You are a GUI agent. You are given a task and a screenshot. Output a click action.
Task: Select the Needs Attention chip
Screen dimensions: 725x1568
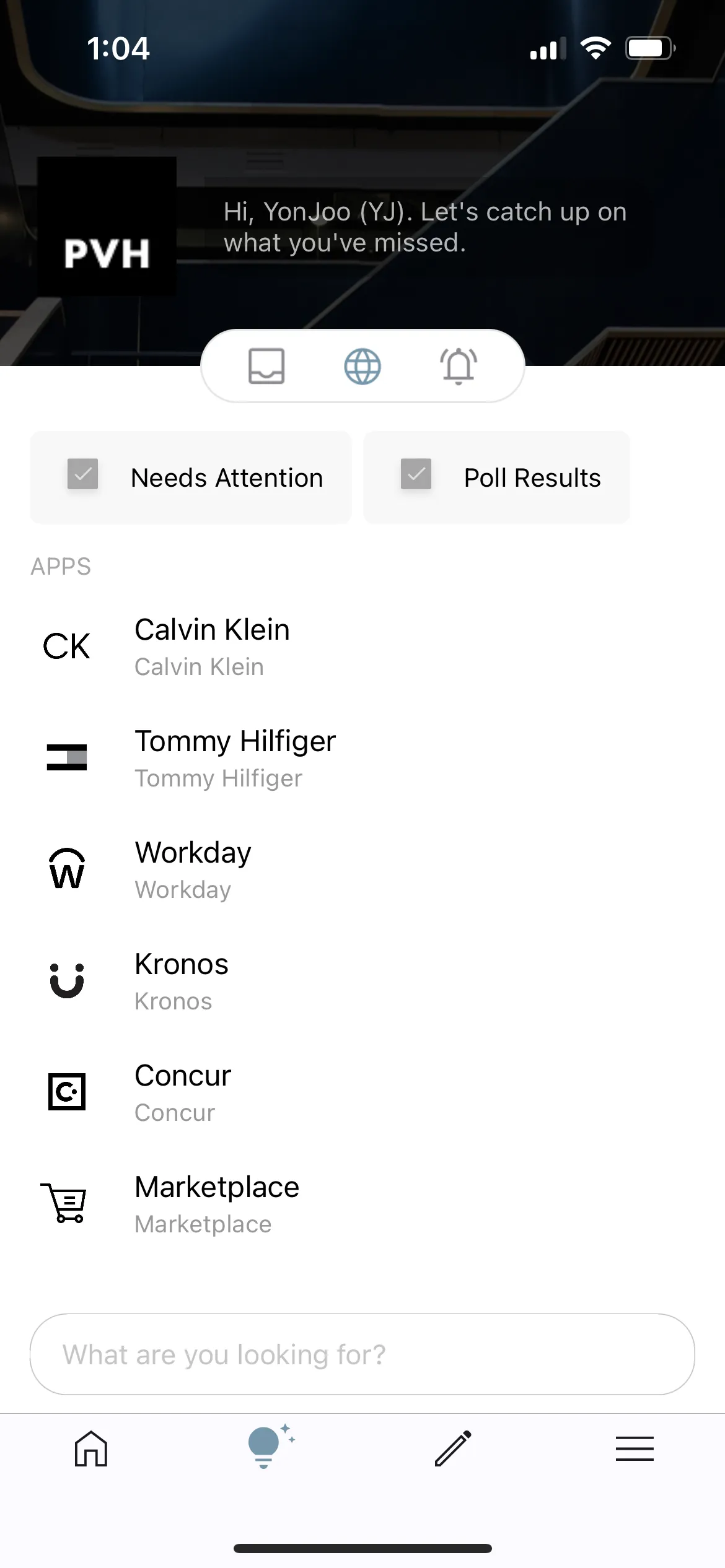click(191, 477)
